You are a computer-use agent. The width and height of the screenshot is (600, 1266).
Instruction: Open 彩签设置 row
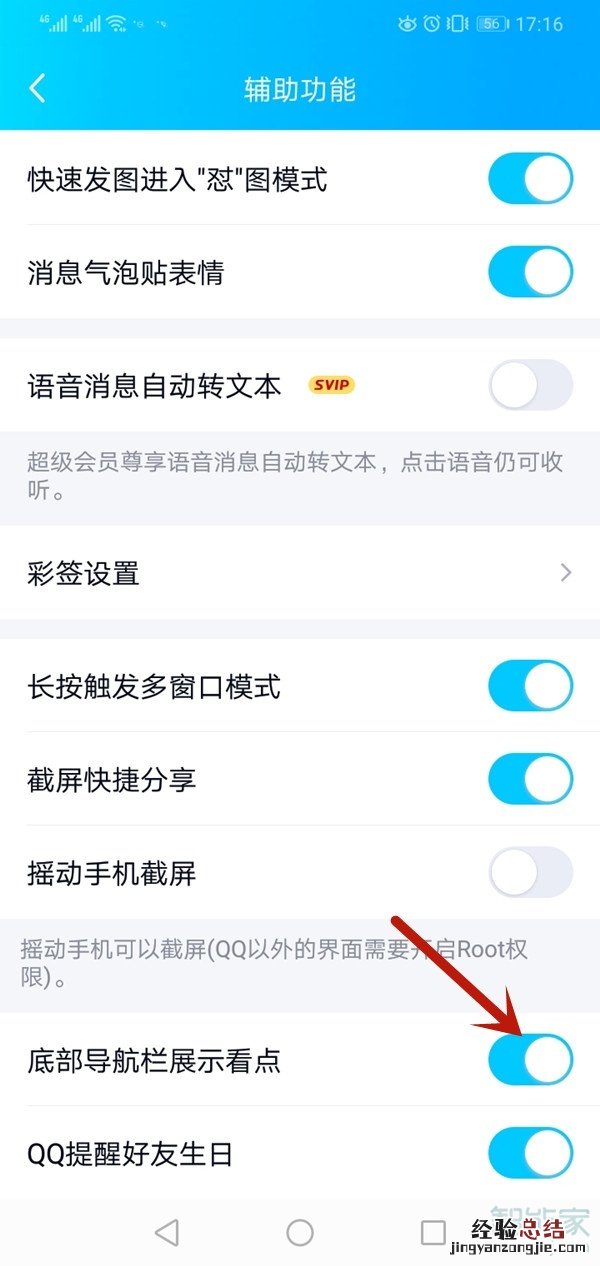(x=300, y=573)
